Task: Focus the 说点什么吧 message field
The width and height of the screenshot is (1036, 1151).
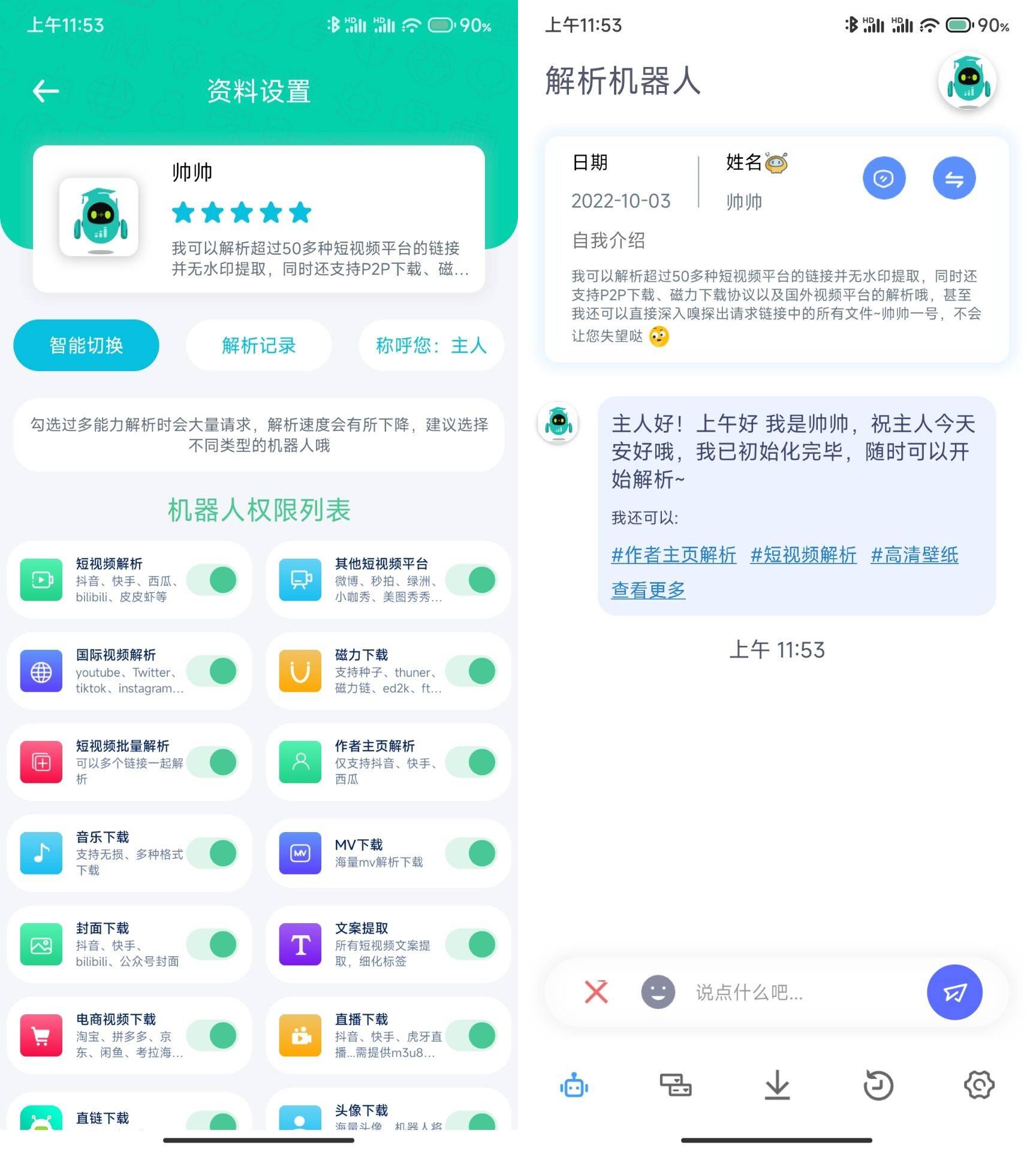Action: [803, 992]
